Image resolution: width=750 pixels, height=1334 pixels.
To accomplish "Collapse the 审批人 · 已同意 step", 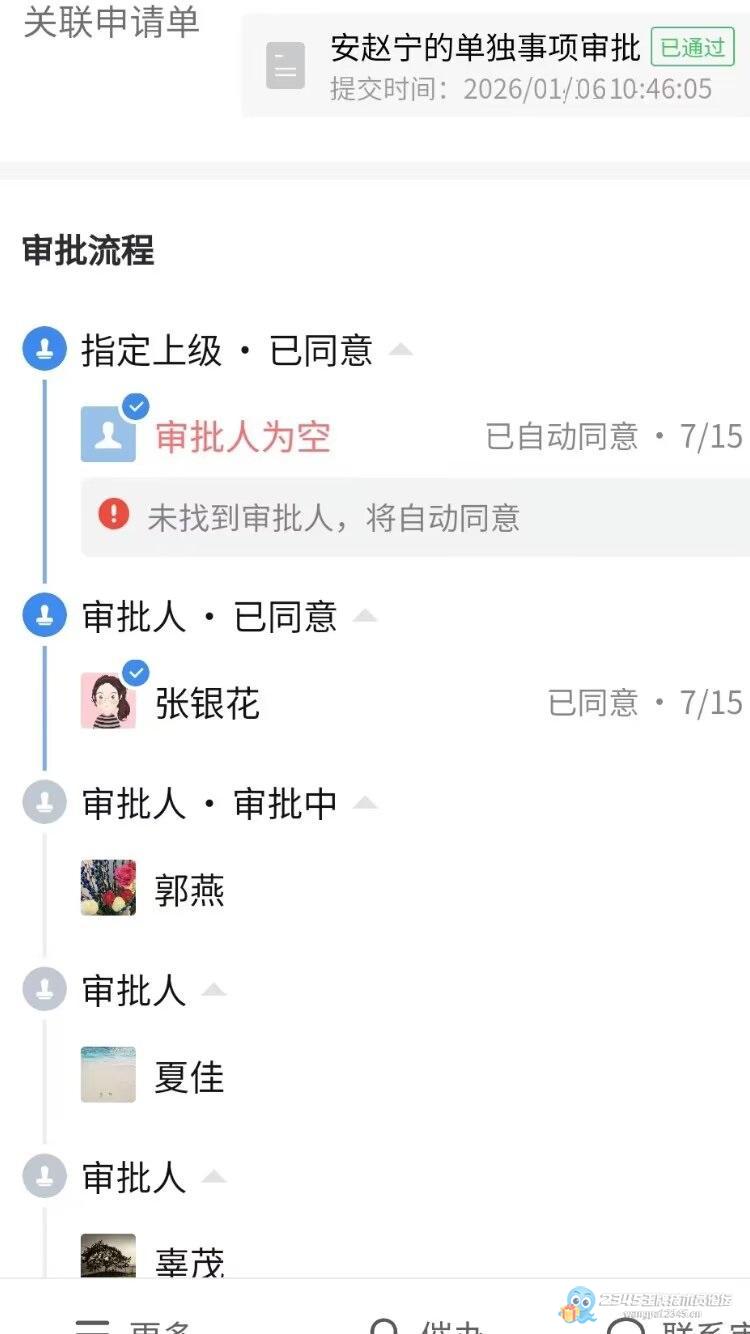I will point(365,616).
